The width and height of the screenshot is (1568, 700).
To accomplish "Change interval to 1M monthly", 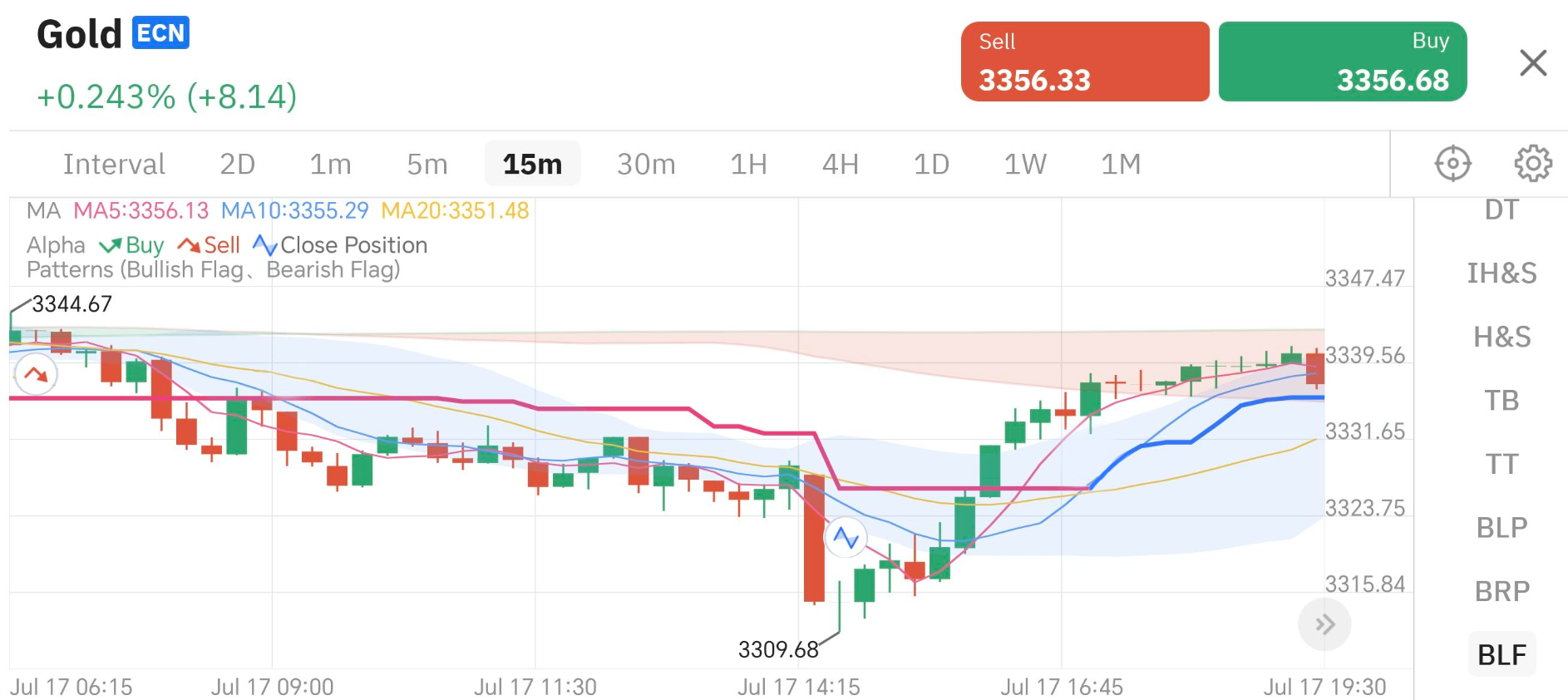I will coord(1120,164).
